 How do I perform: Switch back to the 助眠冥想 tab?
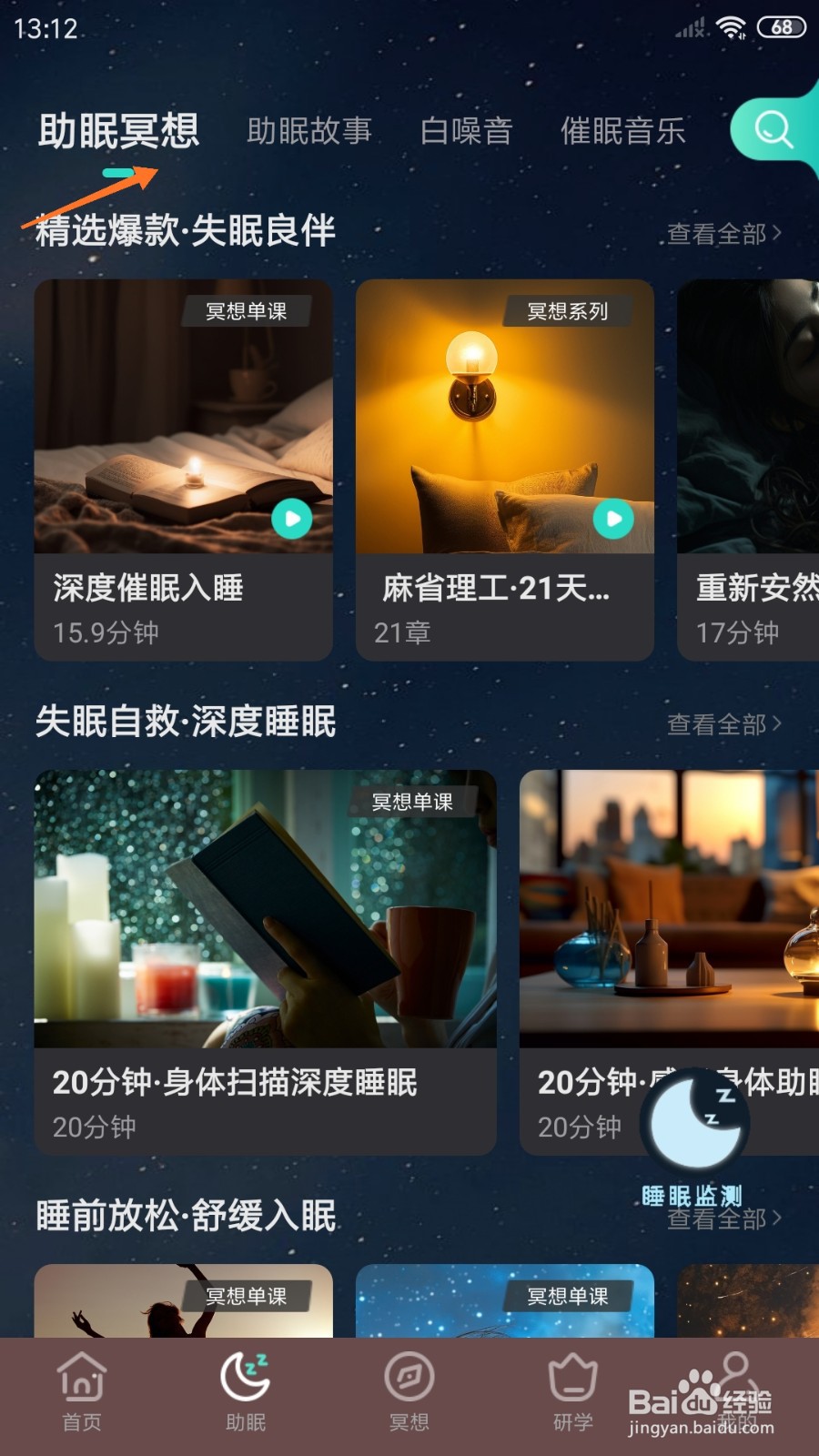pyautogui.click(x=120, y=130)
